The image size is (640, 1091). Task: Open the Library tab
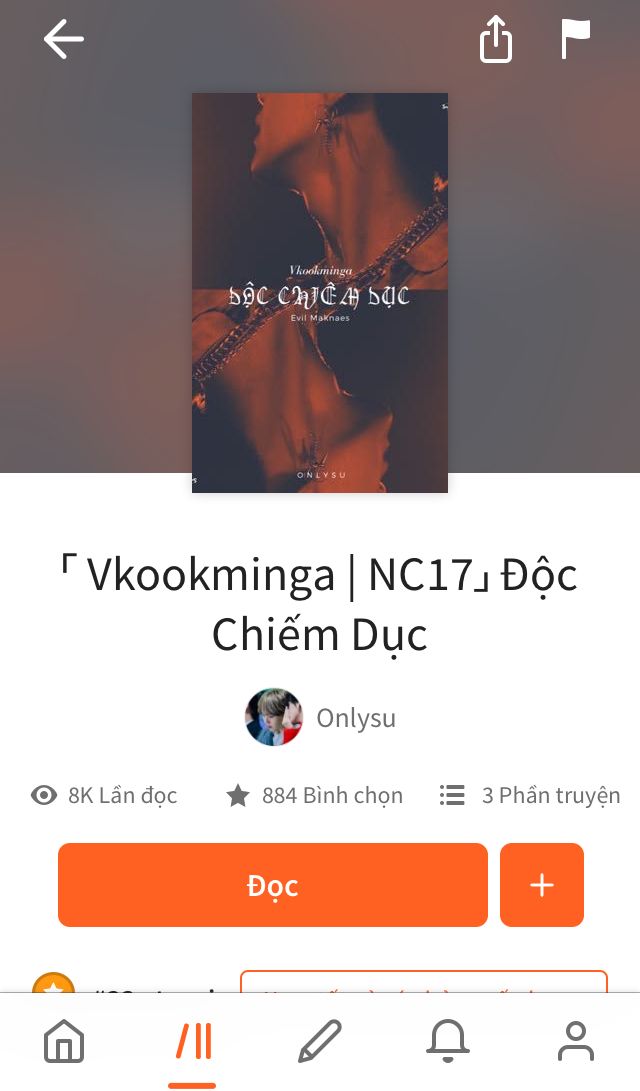coord(192,1042)
